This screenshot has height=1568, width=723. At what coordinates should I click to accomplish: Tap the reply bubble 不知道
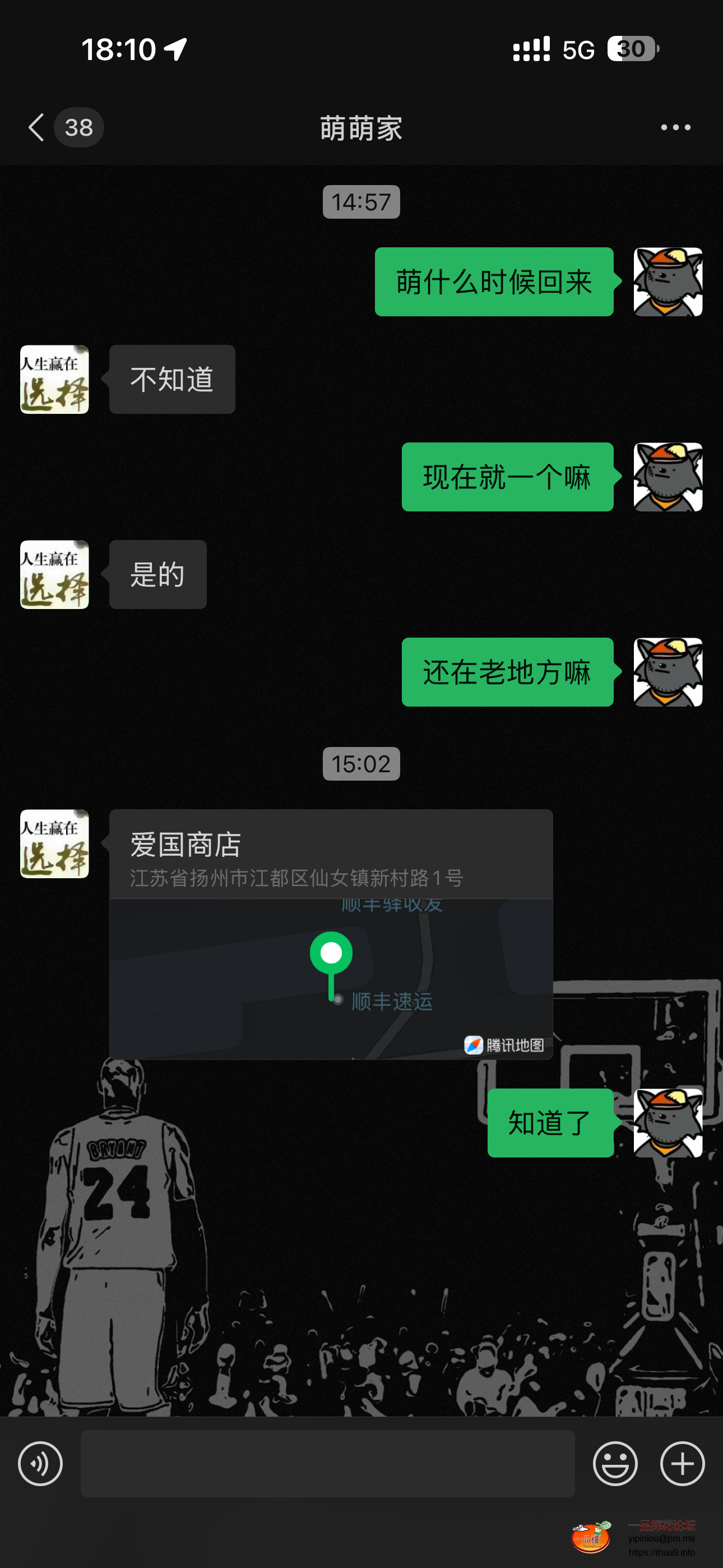pos(172,379)
